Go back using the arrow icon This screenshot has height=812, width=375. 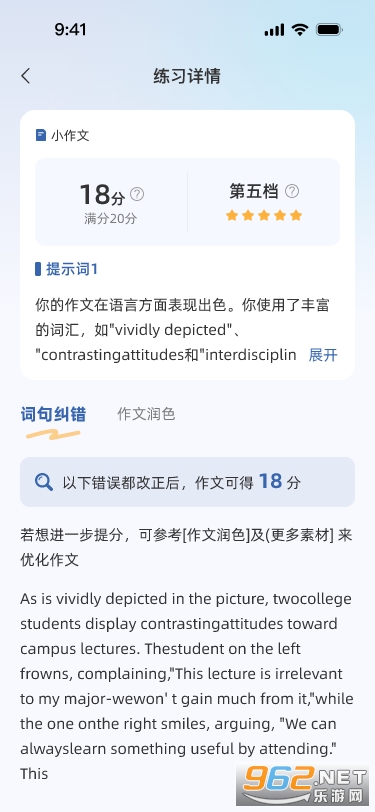(26, 76)
